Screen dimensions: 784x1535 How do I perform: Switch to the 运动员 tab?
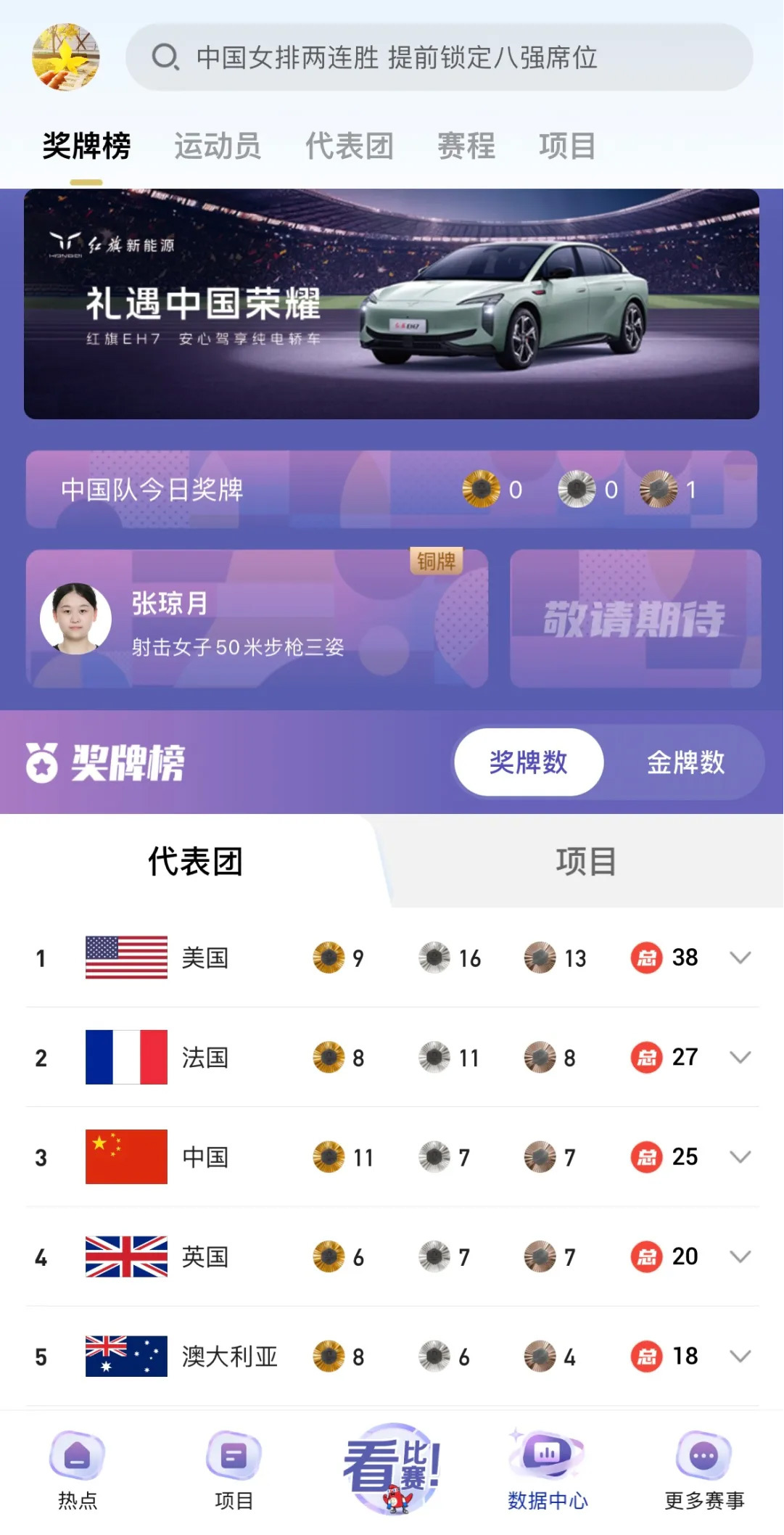point(217,146)
